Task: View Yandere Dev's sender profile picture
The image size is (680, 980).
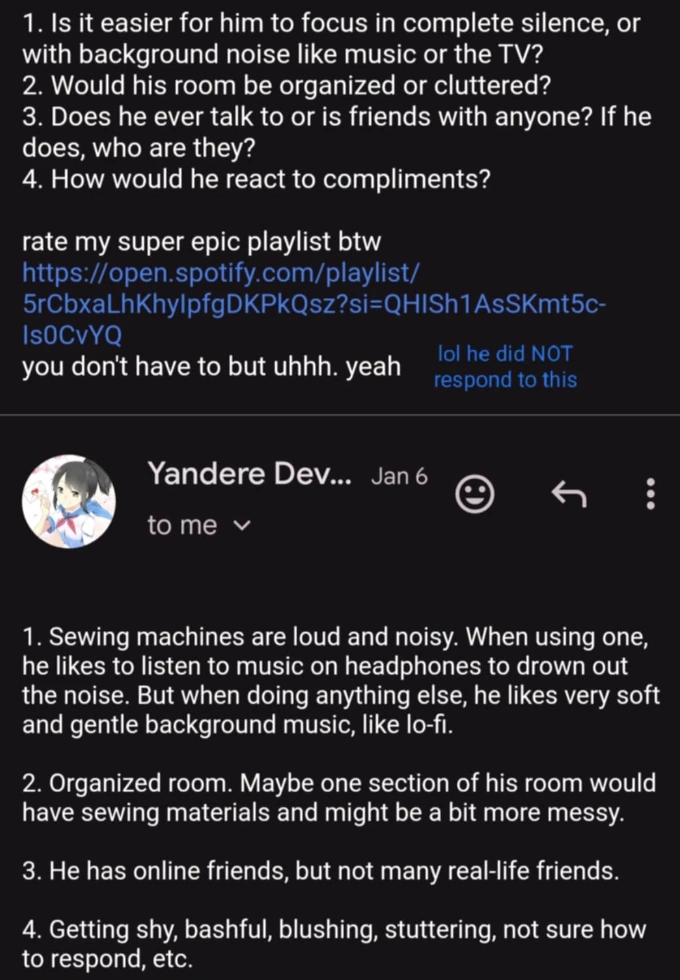Action: (69, 501)
